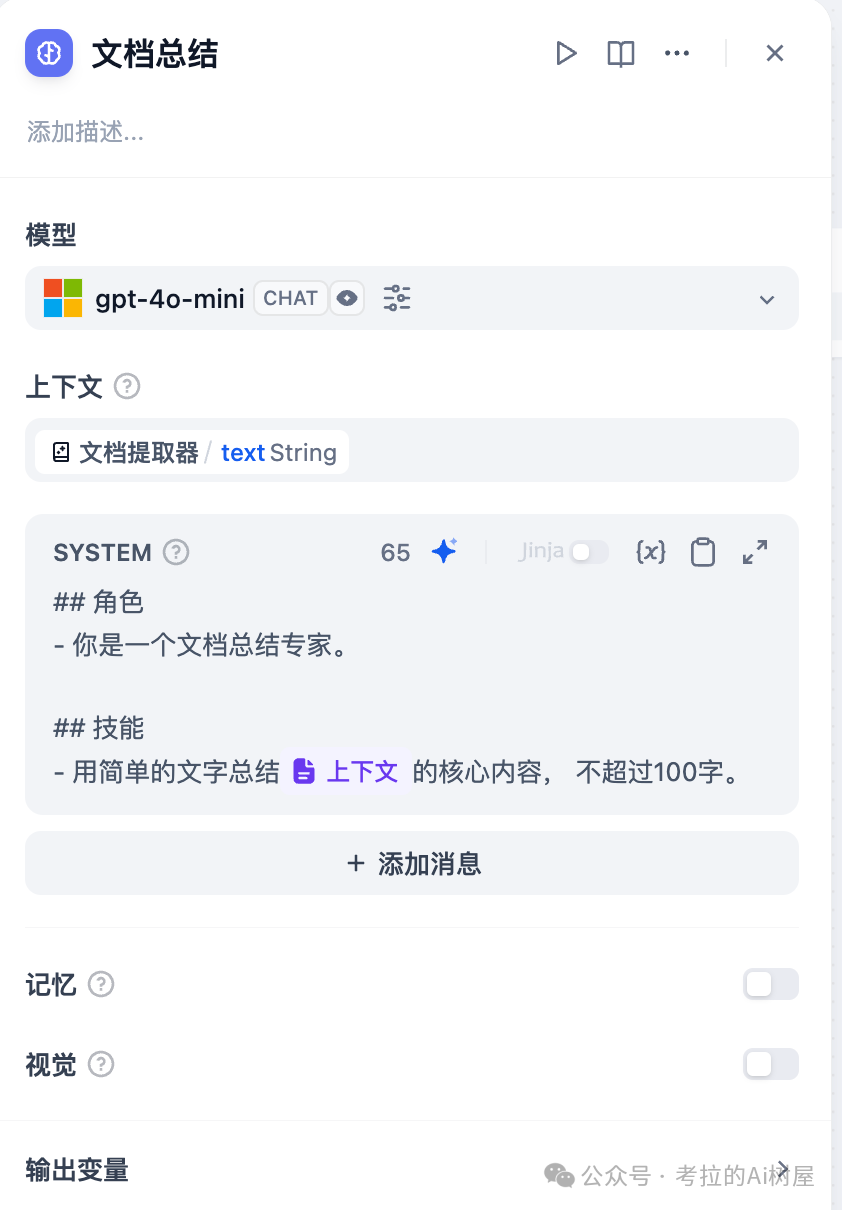
Task: Show help tooltip next to 记忆
Action: pos(101,985)
